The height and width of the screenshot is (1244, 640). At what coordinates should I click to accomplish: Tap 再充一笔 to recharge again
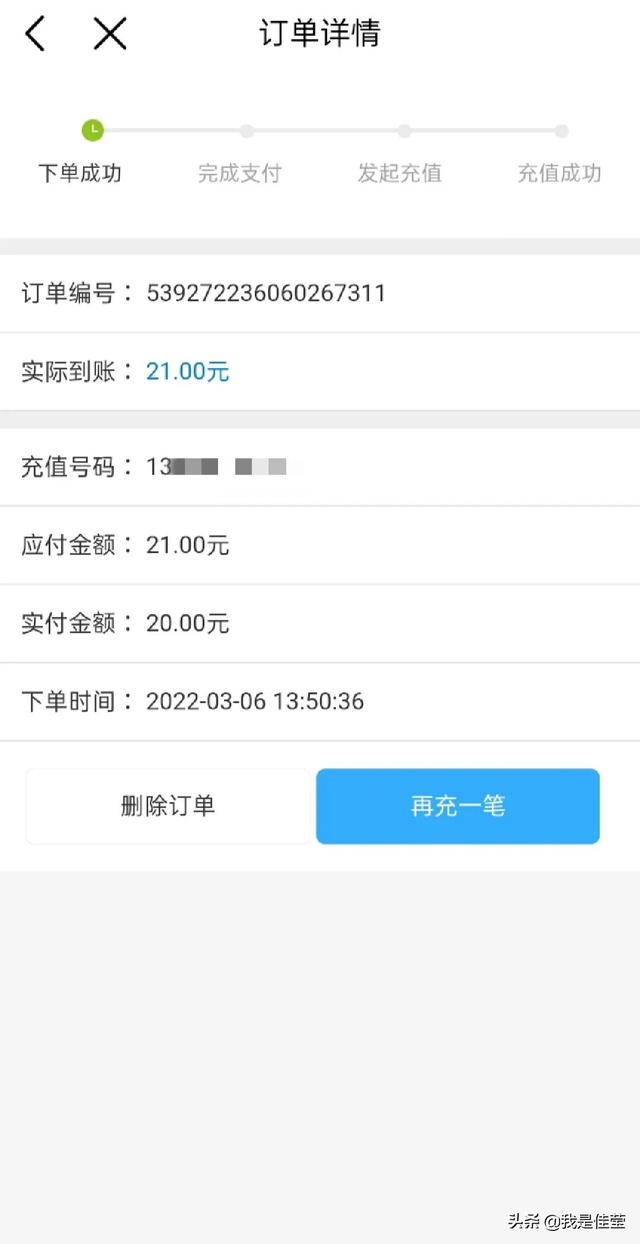click(x=458, y=806)
